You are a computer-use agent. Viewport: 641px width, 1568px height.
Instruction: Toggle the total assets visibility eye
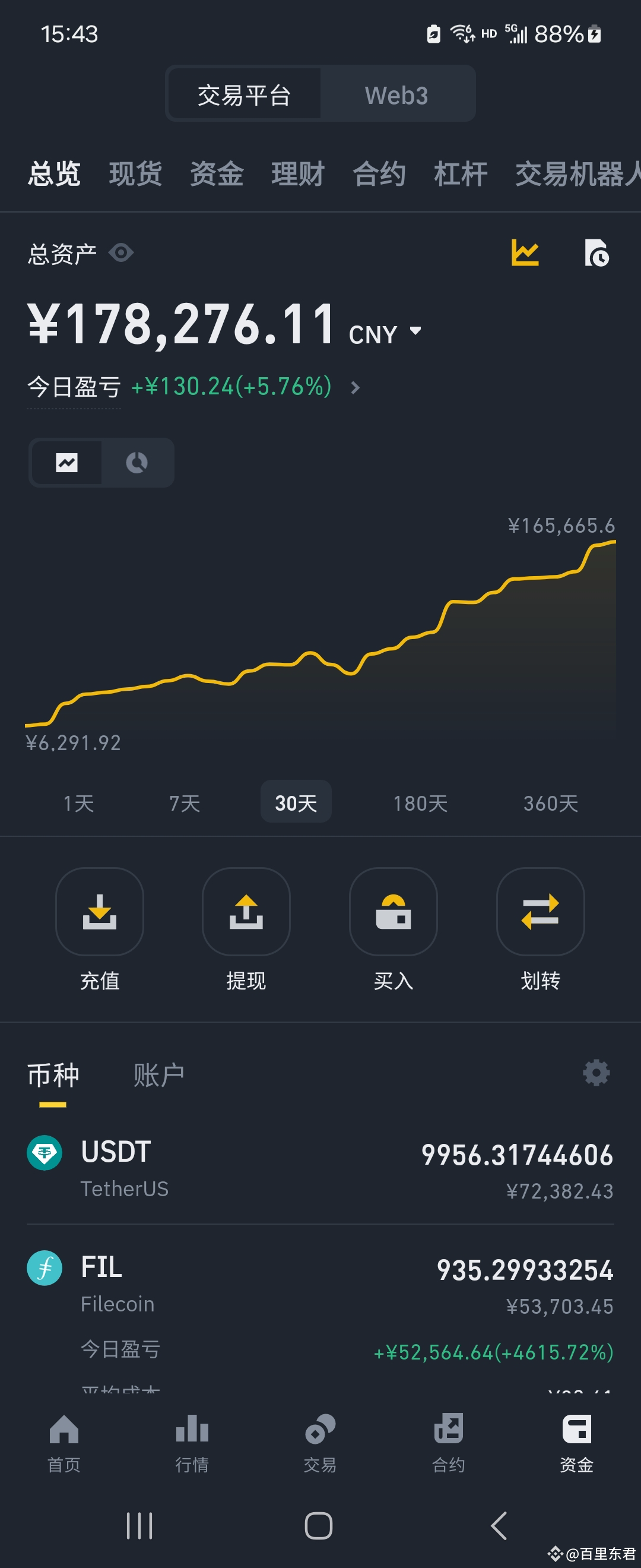(x=122, y=252)
